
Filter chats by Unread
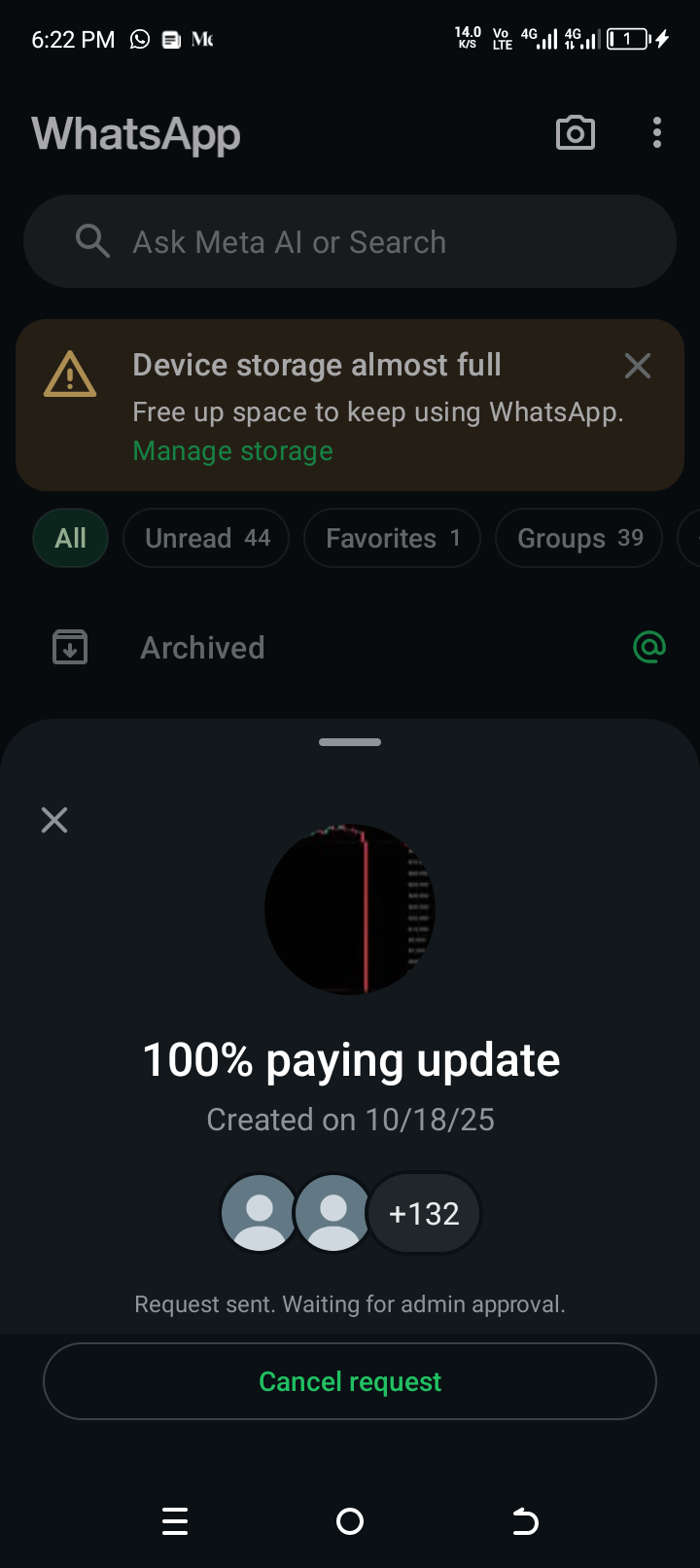(x=206, y=538)
